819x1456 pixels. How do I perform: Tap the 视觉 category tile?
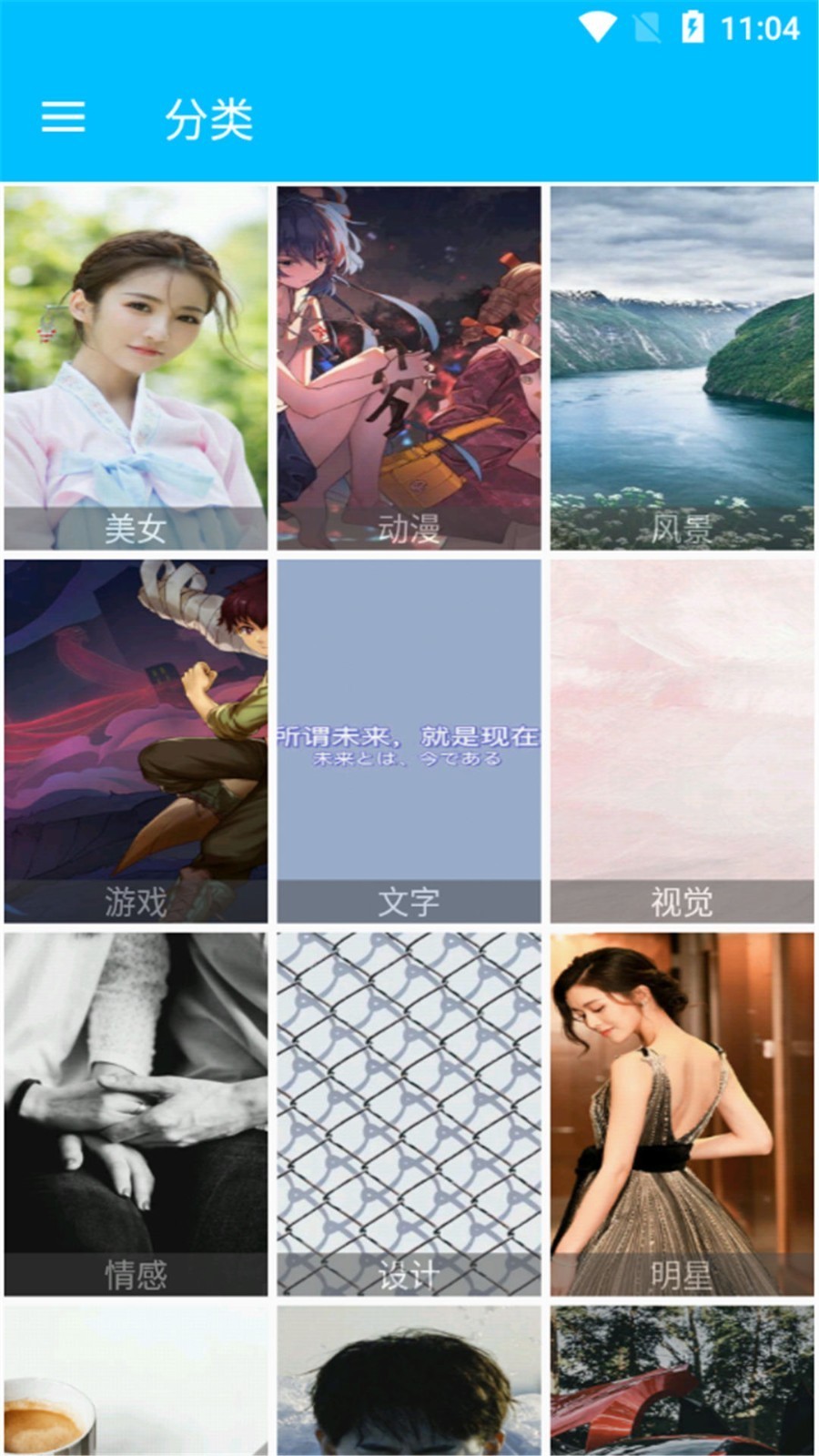coord(682,742)
